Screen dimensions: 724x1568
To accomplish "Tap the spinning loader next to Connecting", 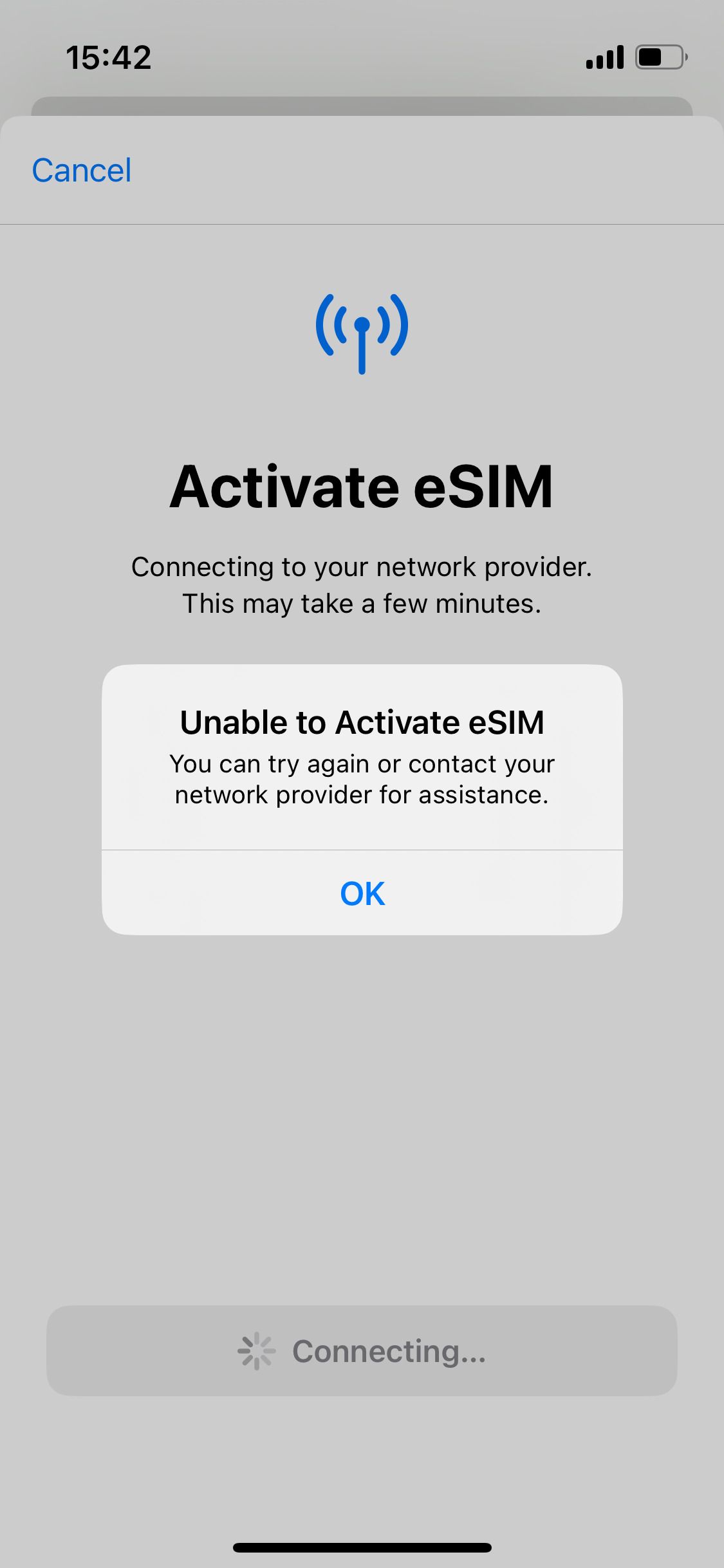I will [x=257, y=1351].
